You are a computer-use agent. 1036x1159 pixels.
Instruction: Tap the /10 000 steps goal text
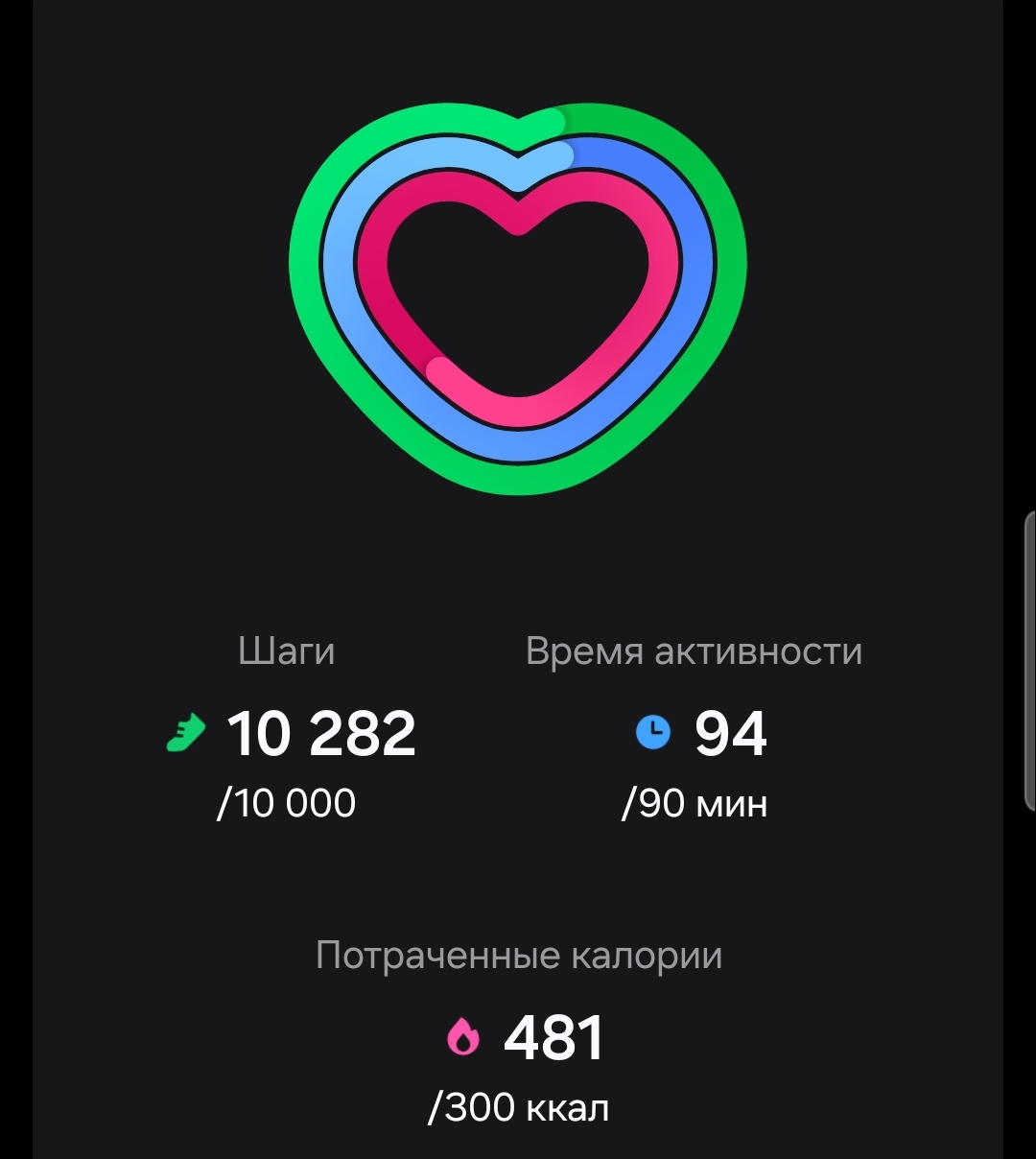point(286,801)
